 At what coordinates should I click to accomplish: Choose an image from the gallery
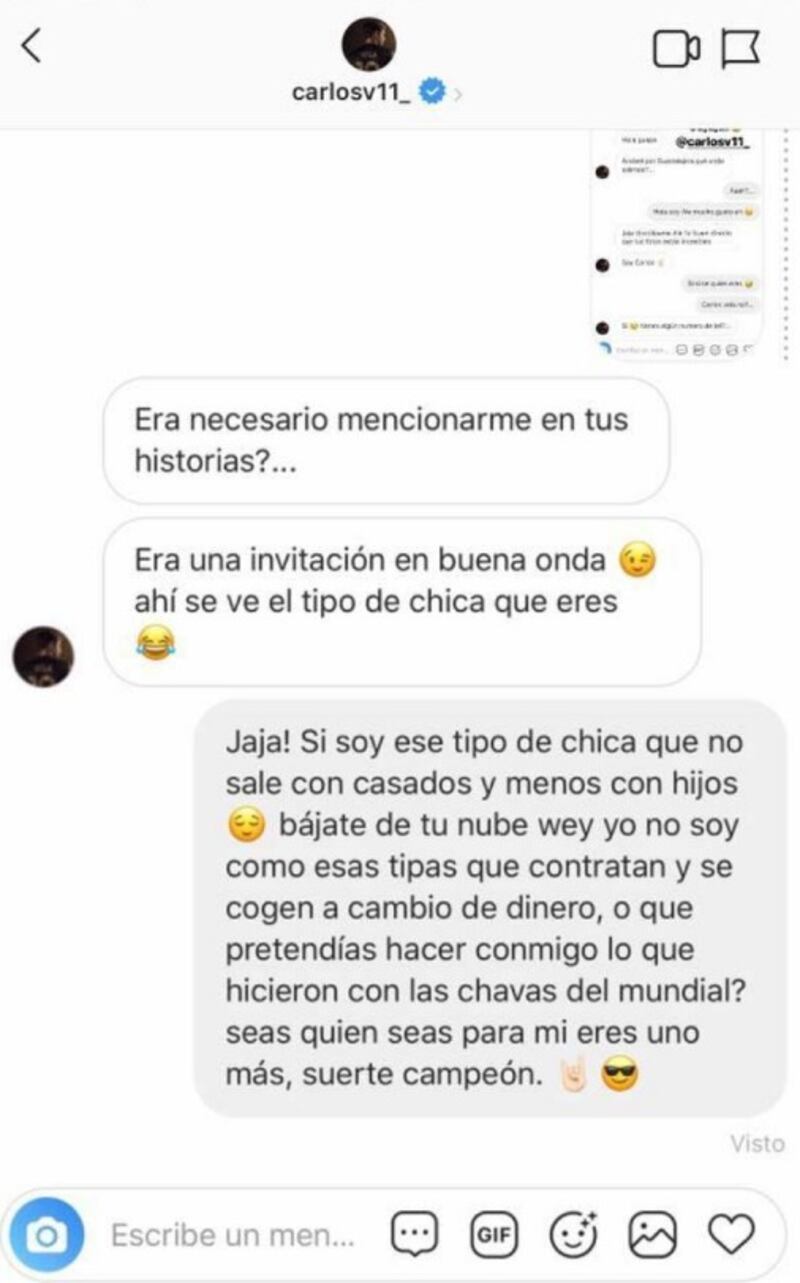coord(653,1235)
